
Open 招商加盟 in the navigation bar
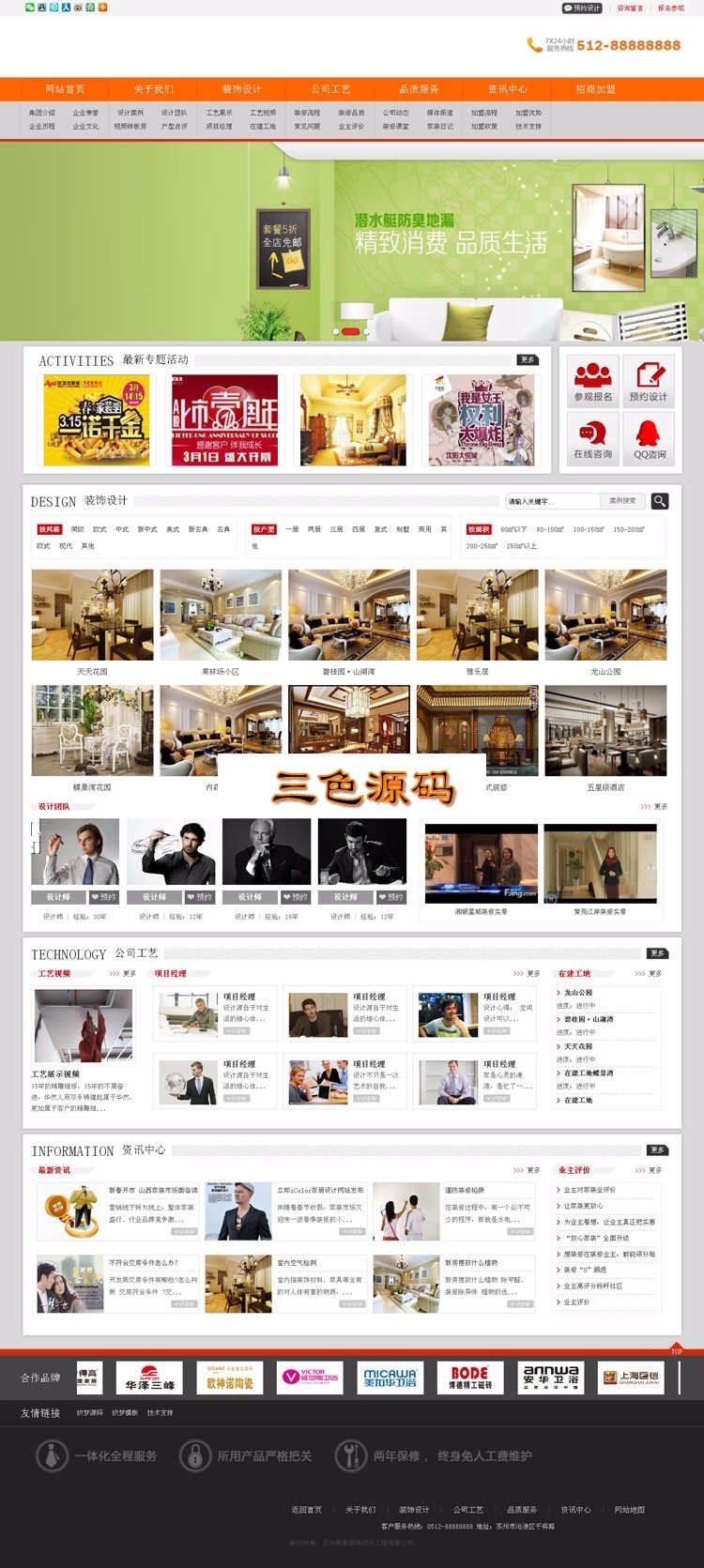point(595,89)
